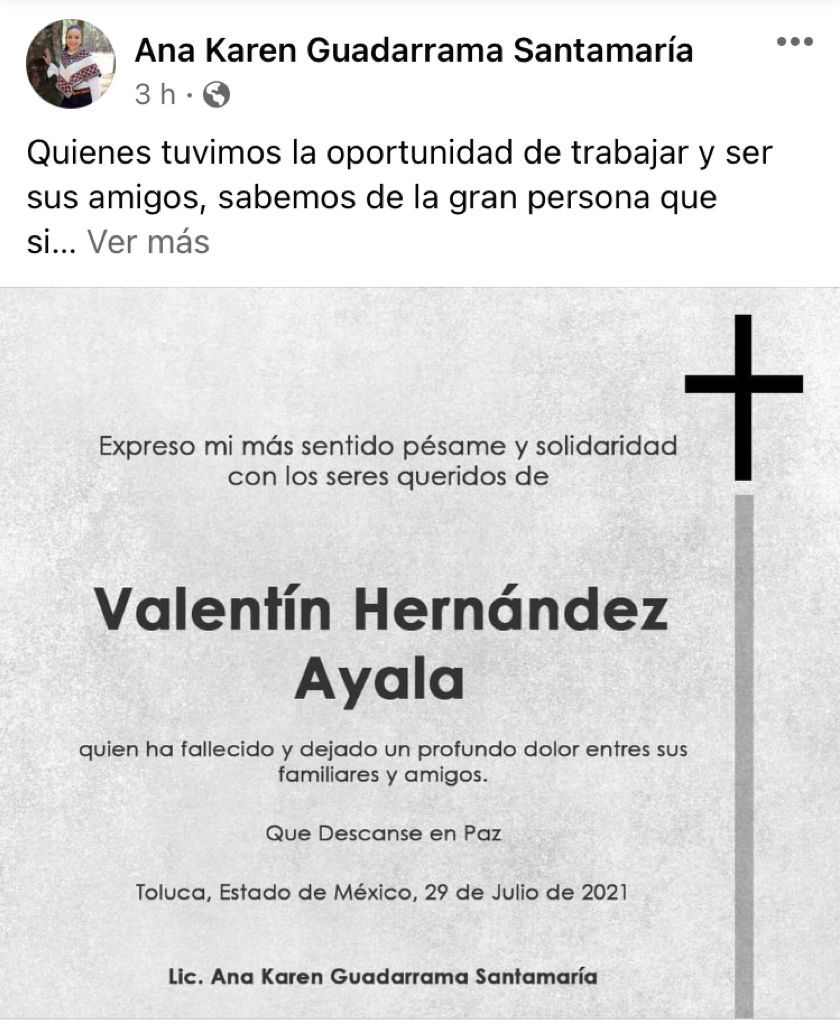840x1024 pixels.
Task: Open Ana Karen's profile picture
Action: point(70,63)
